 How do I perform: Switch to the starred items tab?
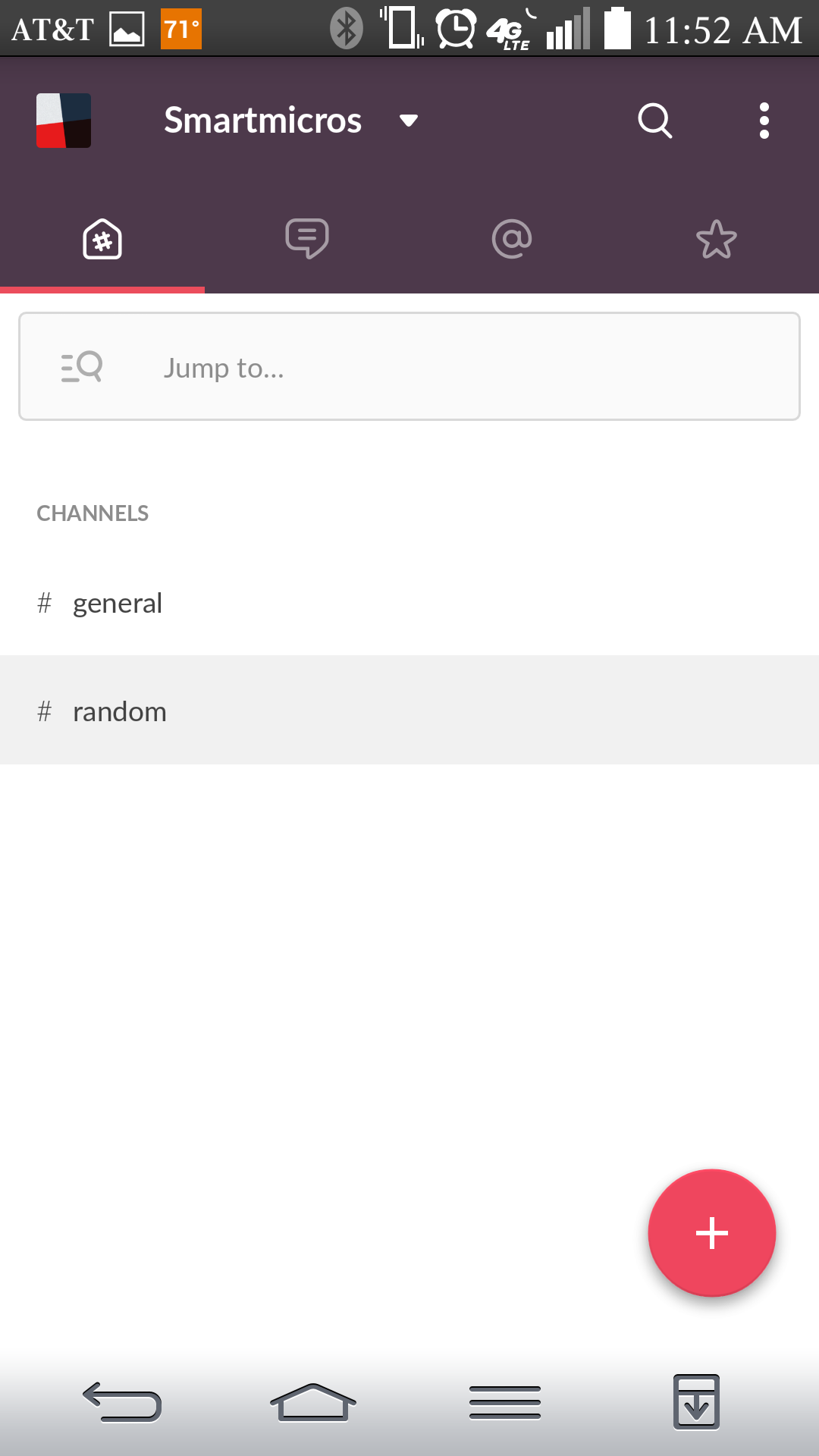click(x=717, y=239)
